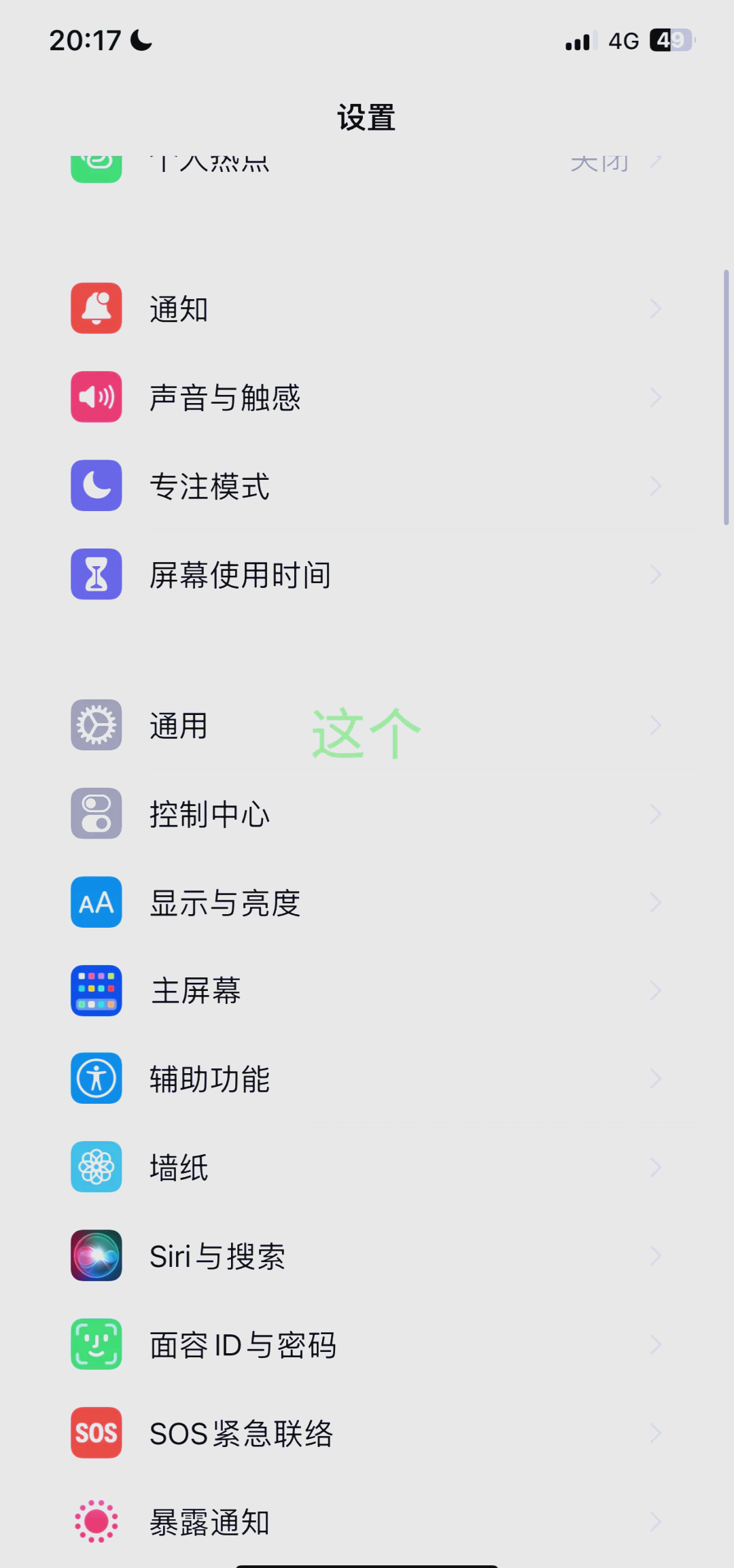Image resolution: width=734 pixels, height=1568 pixels.
Task: Tap the 墙纸 flower icon
Action: [96, 1167]
